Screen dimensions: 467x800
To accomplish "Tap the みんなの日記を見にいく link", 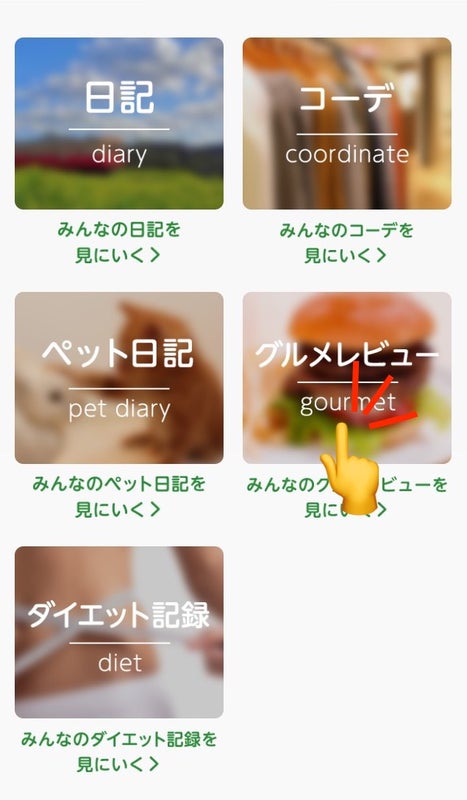I will click(x=119, y=242).
